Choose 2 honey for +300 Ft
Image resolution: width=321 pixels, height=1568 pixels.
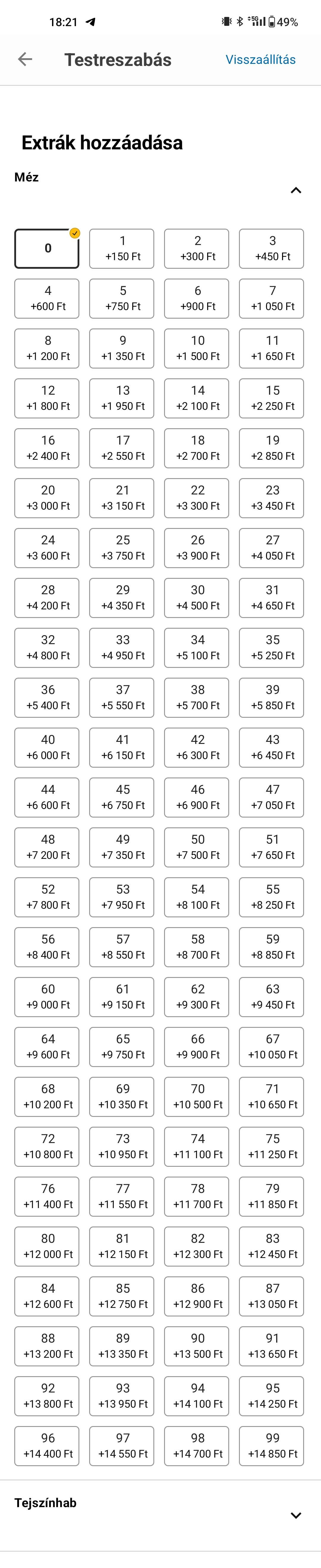(x=197, y=248)
